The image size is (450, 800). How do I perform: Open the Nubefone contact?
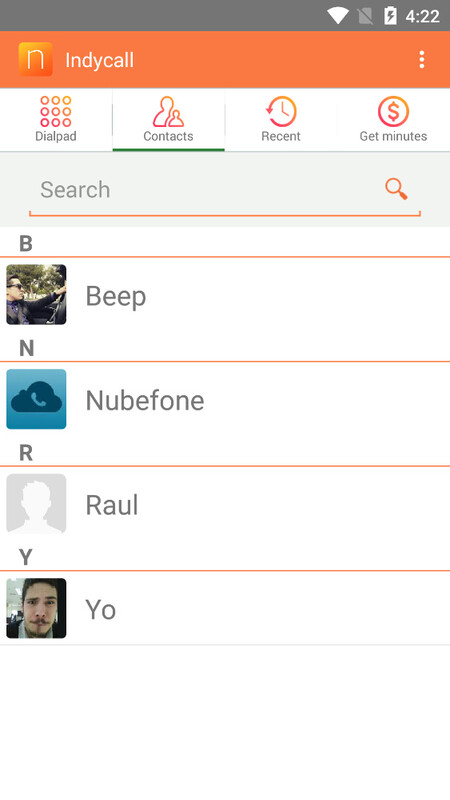pos(225,399)
